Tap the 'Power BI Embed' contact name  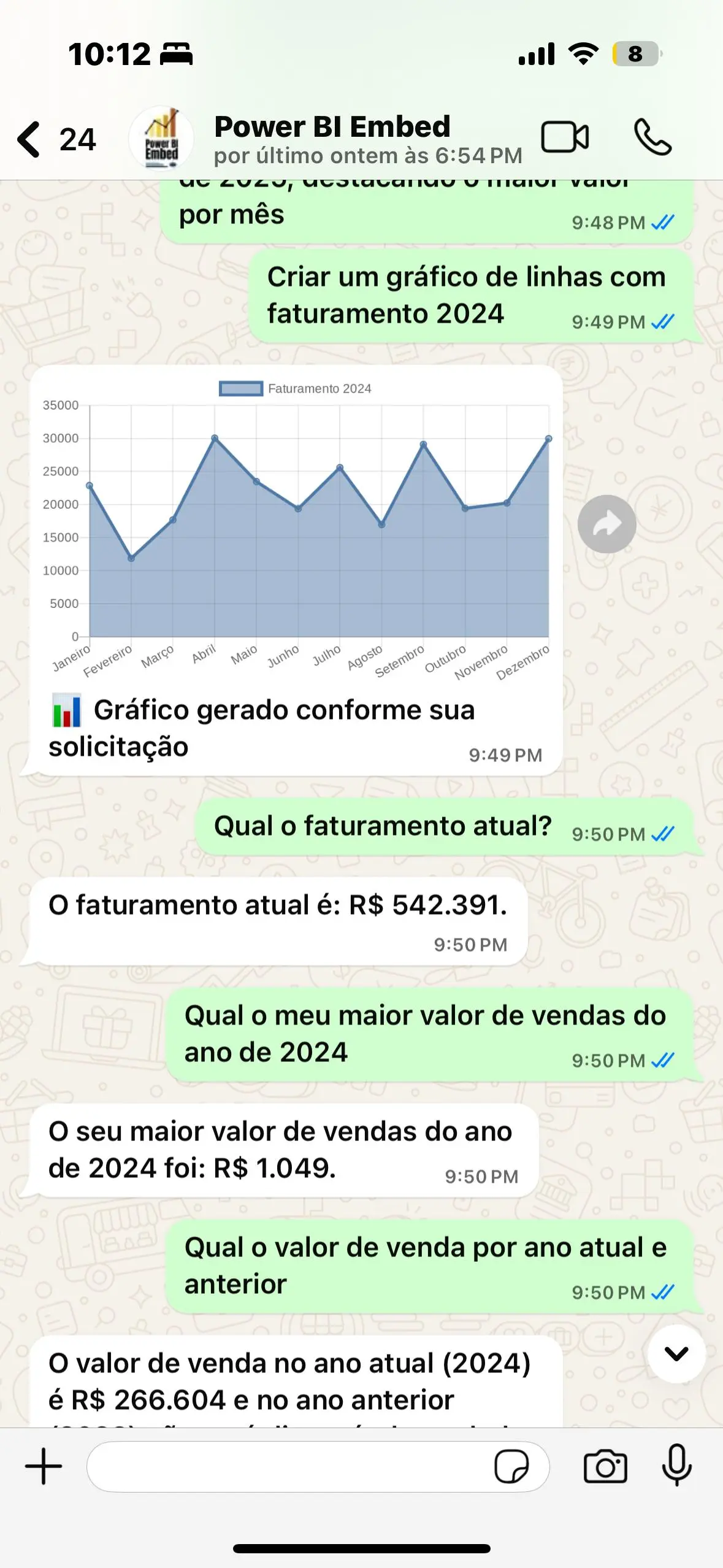(332, 126)
